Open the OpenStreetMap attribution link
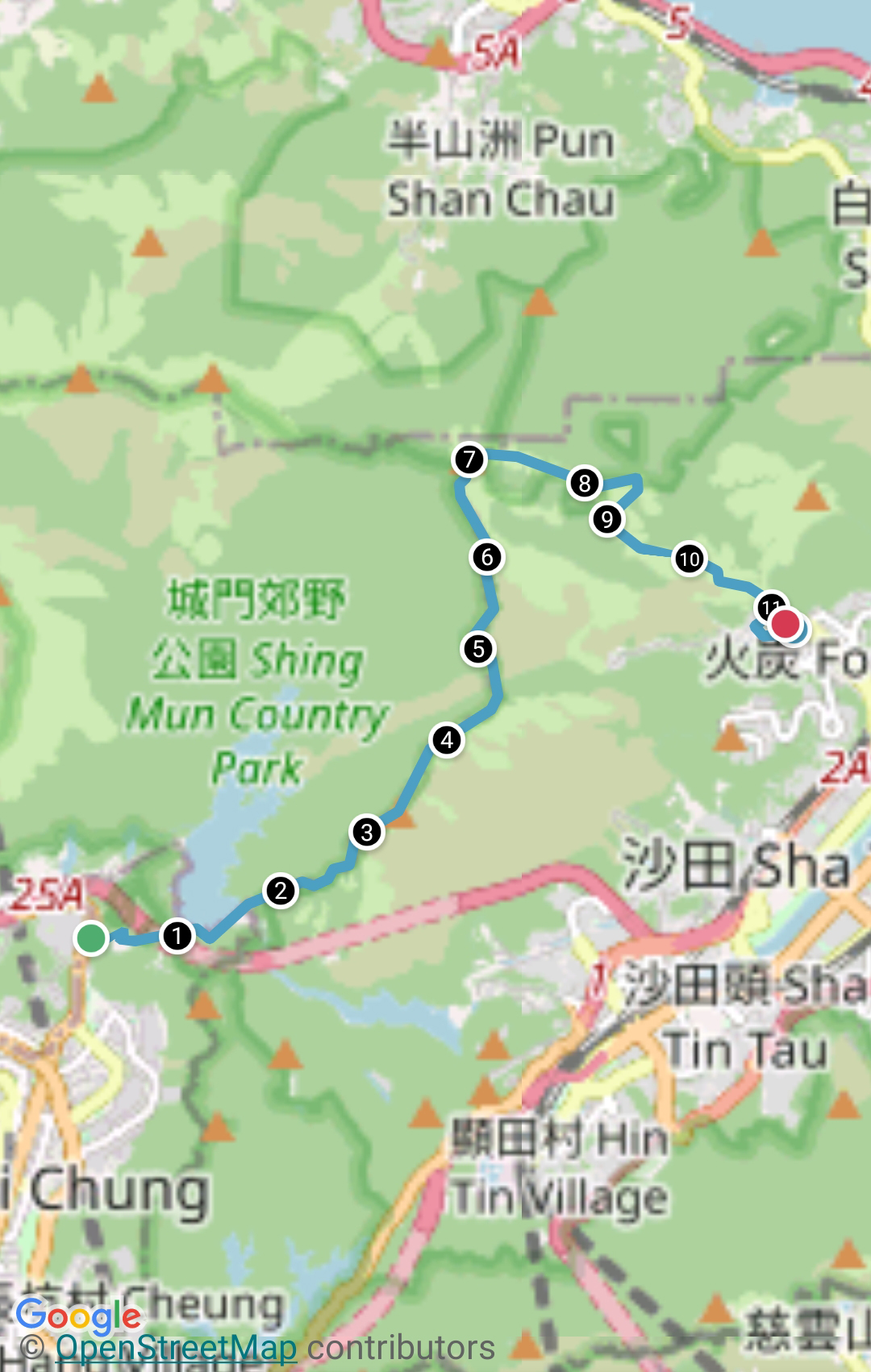 pyautogui.click(x=176, y=1349)
